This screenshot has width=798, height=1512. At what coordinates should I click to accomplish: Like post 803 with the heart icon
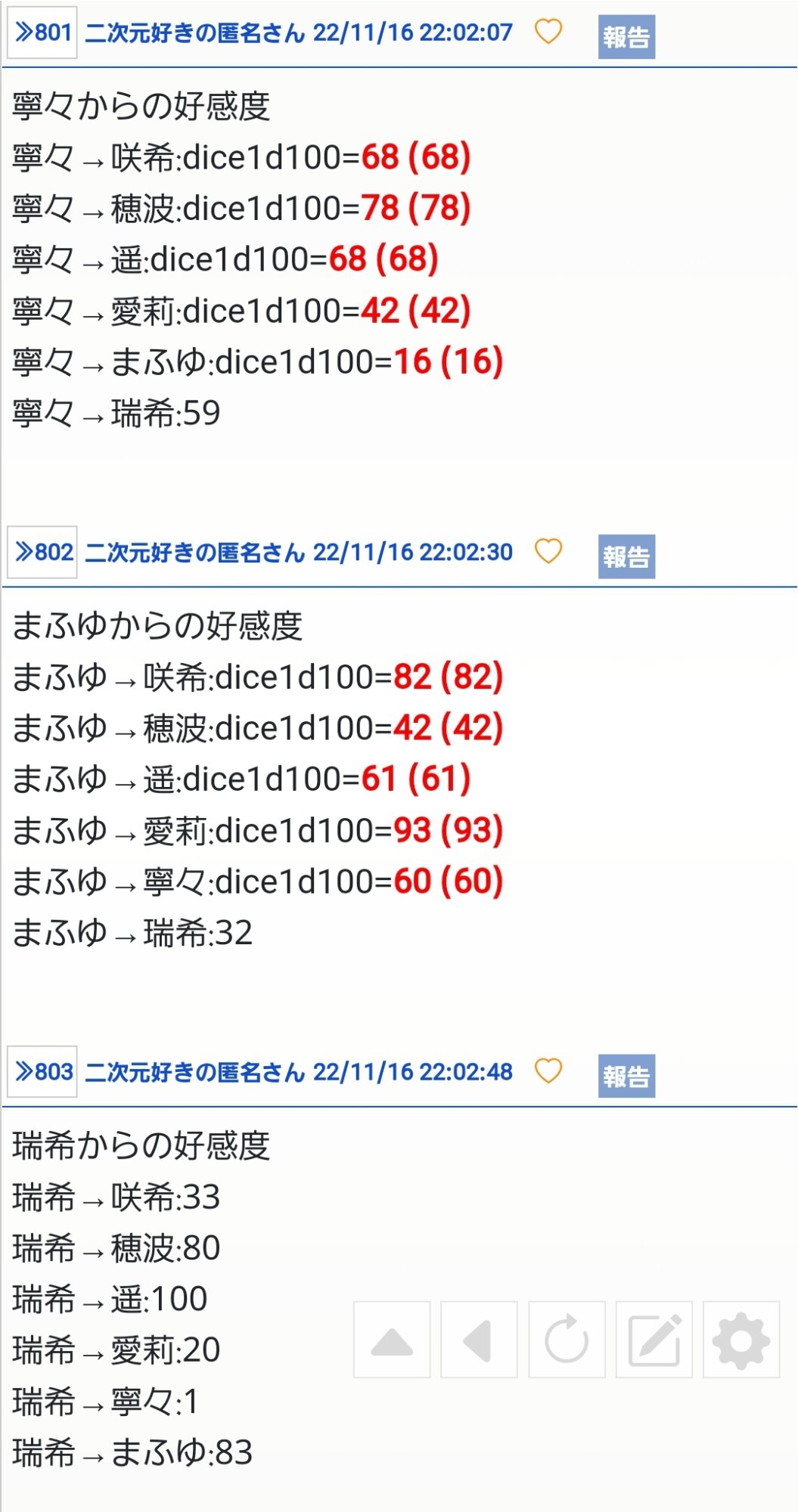tap(548, 1070)
